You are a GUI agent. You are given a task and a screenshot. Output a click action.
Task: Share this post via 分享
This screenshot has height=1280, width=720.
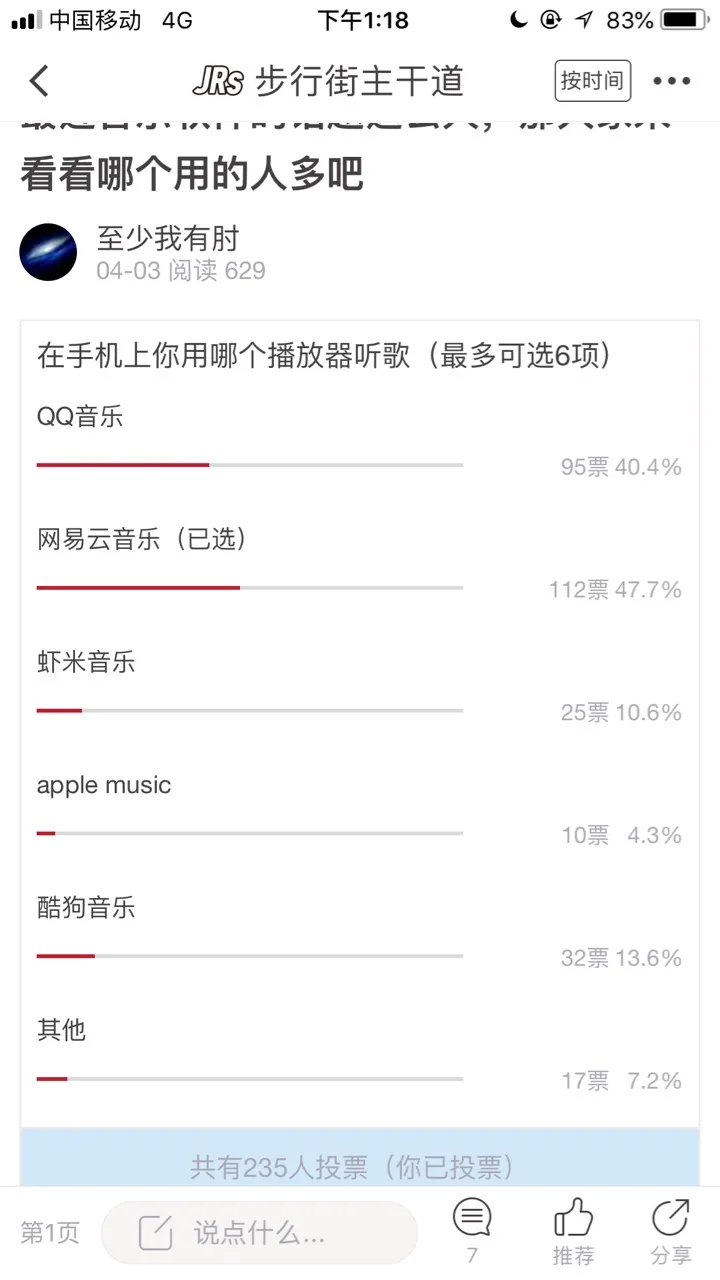coord(670,1230)
